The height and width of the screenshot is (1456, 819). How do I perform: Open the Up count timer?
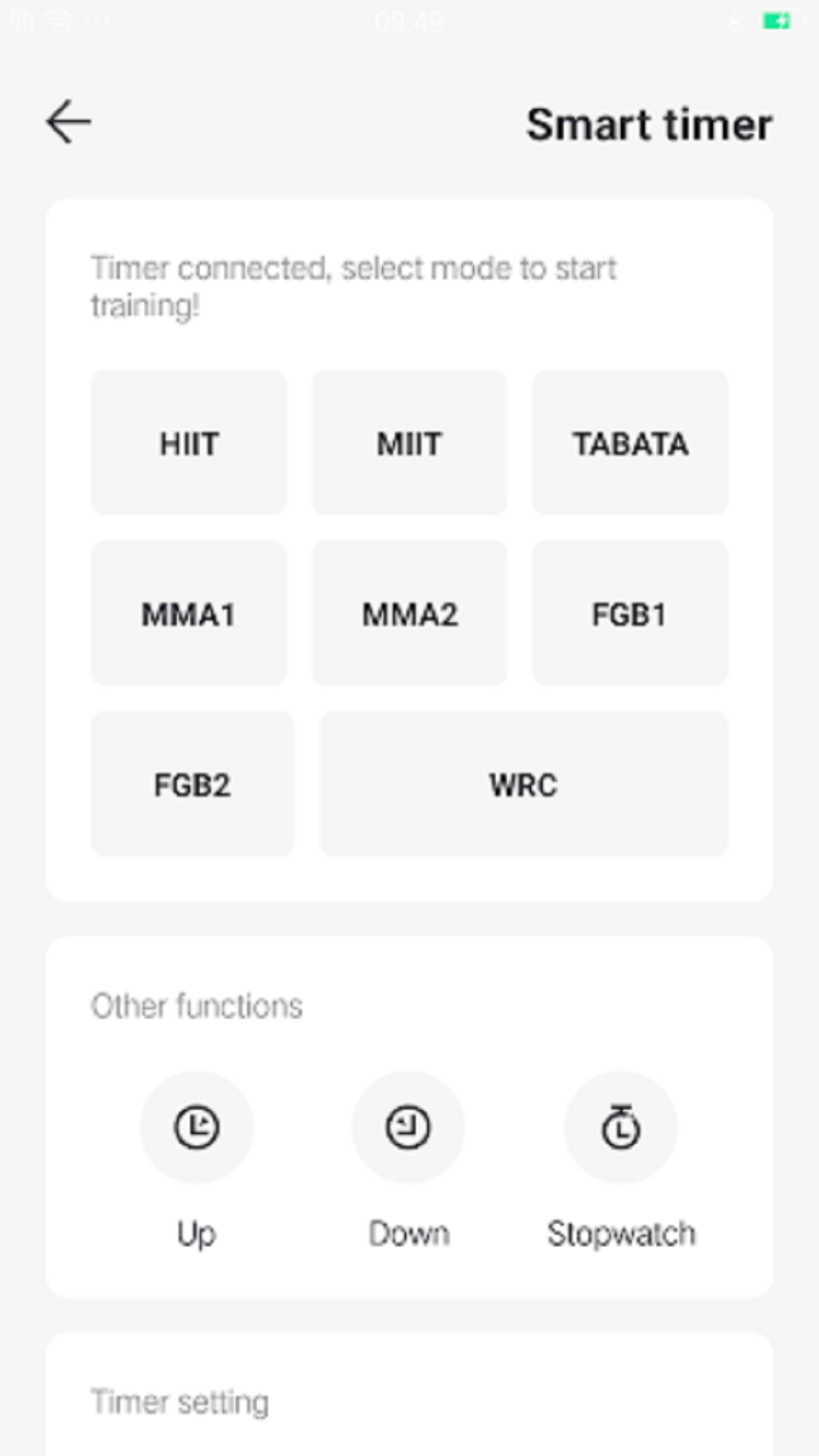coord(196,1128)
